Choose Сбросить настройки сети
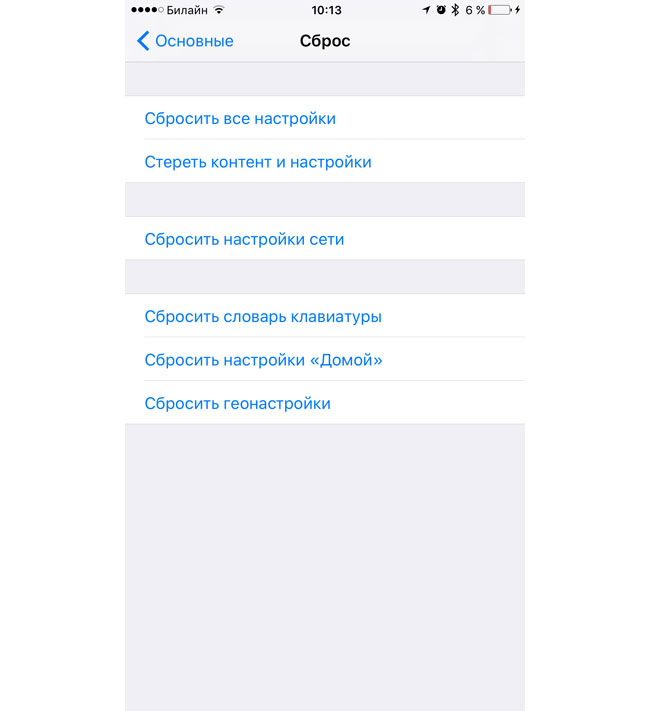Viewport: 650px width, 711px height. point(244,240)
